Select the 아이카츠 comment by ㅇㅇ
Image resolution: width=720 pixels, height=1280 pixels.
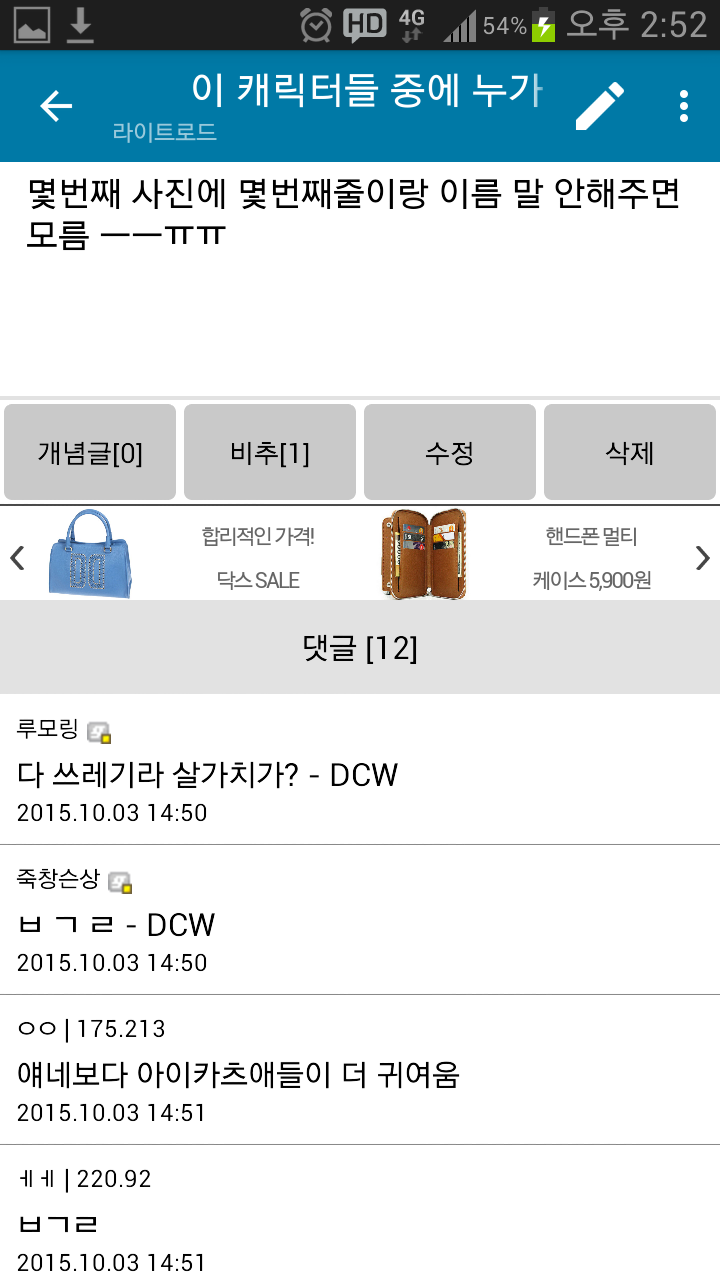(360, 1072)
